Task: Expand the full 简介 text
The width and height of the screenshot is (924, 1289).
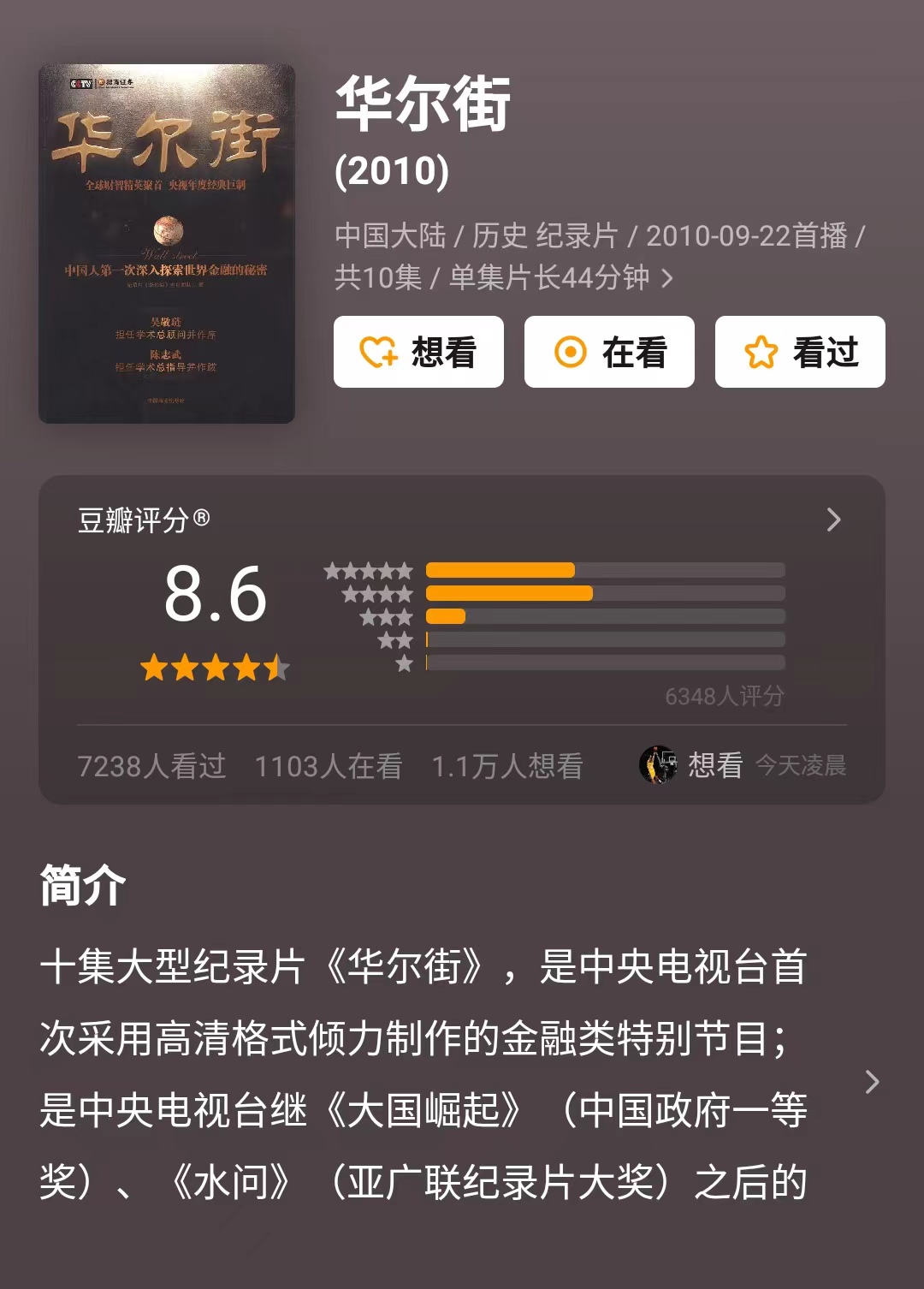Action: [x=871, y=1082]
